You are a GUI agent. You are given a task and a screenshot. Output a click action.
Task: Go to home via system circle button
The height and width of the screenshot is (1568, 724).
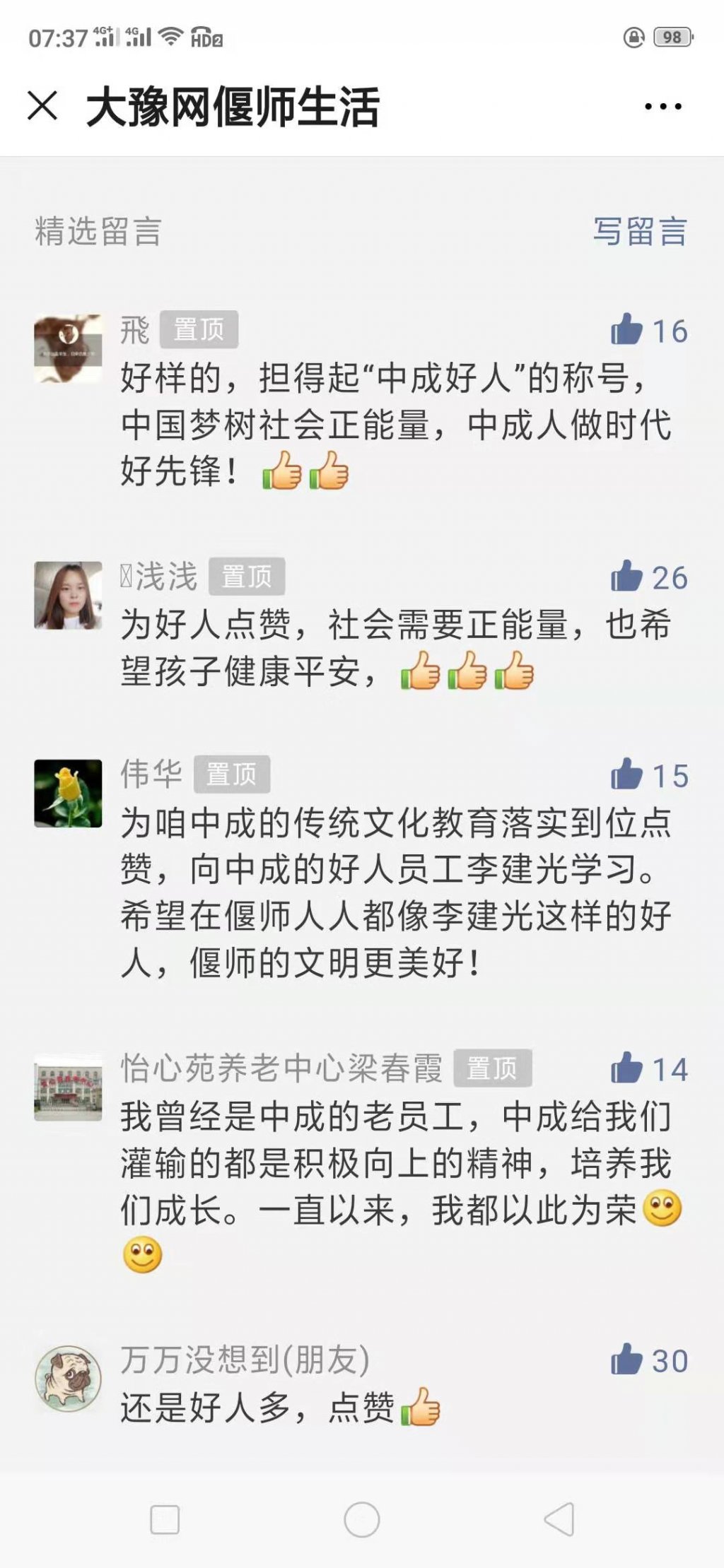pos(361,1519)
